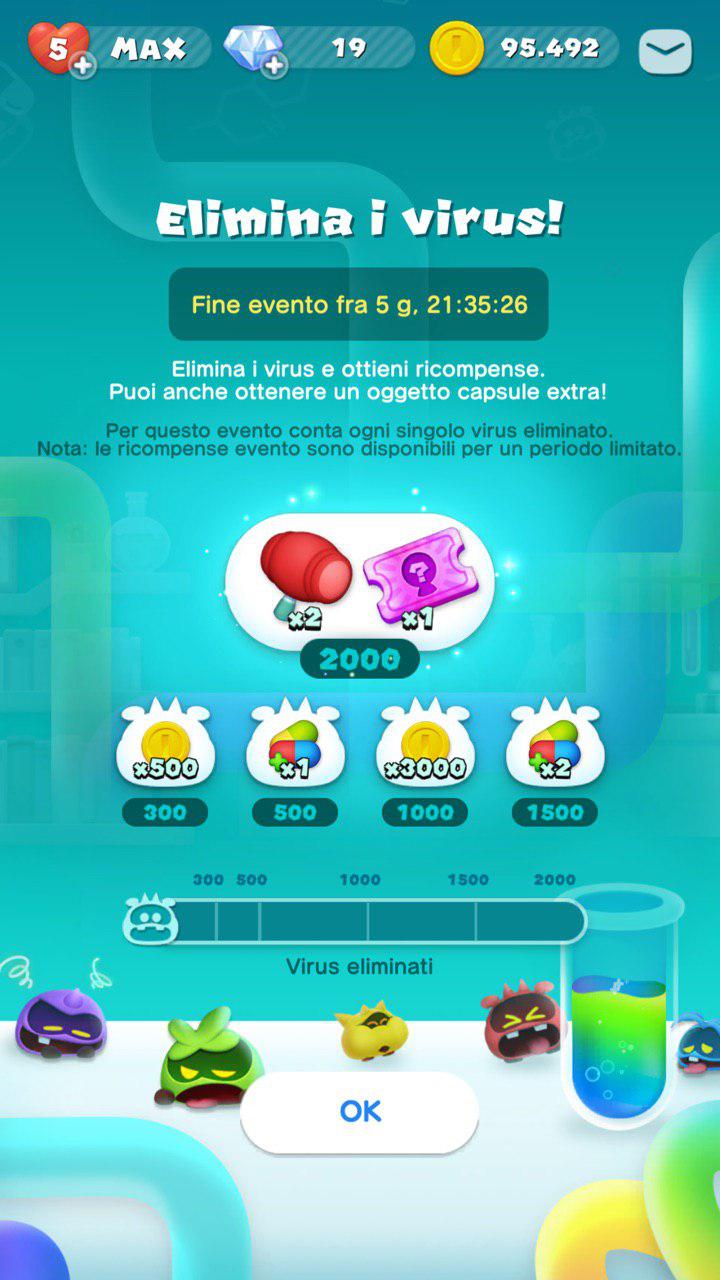
Task: Add more diamonds with the plus icon
Action: 274,67
